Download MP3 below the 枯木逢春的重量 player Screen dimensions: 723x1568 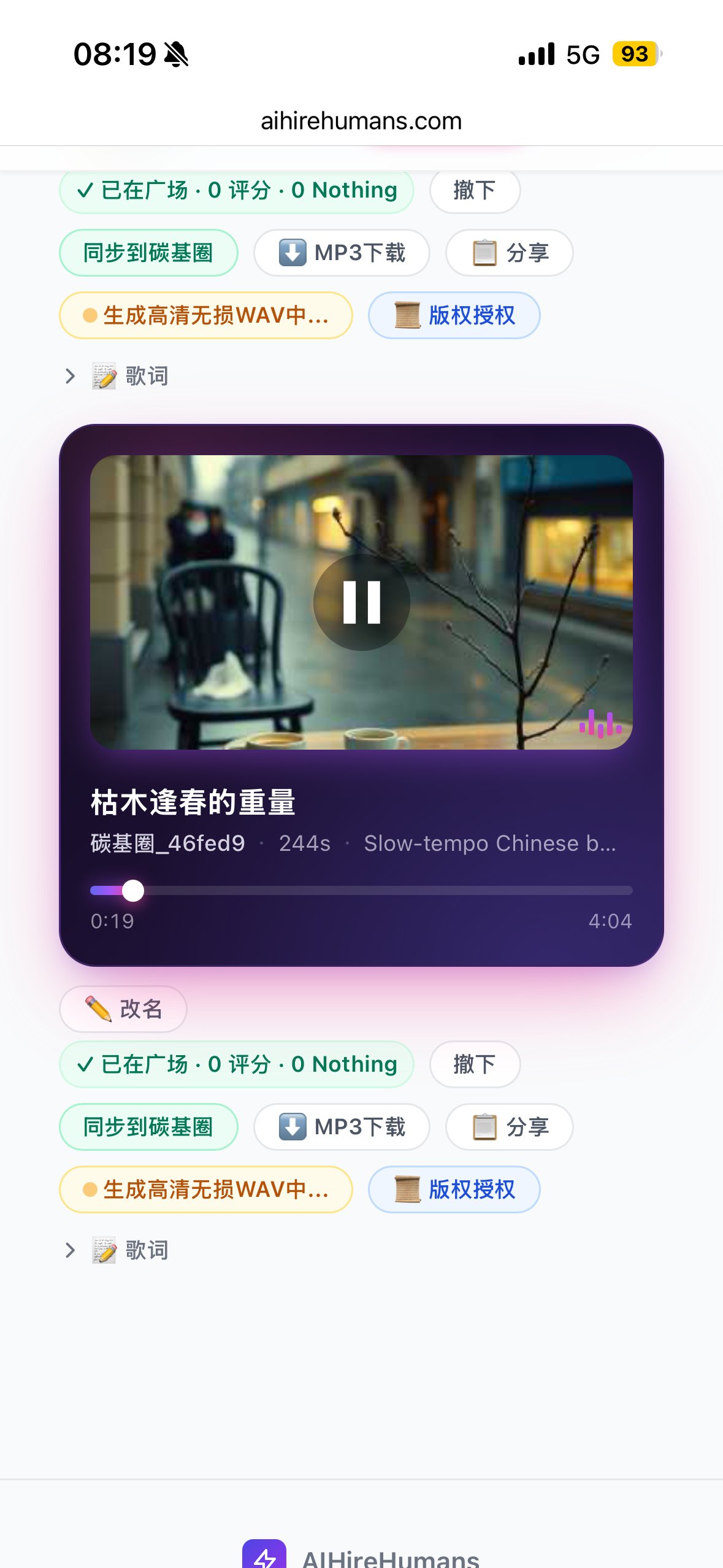pyautogui.click(x=342, y=1127)
